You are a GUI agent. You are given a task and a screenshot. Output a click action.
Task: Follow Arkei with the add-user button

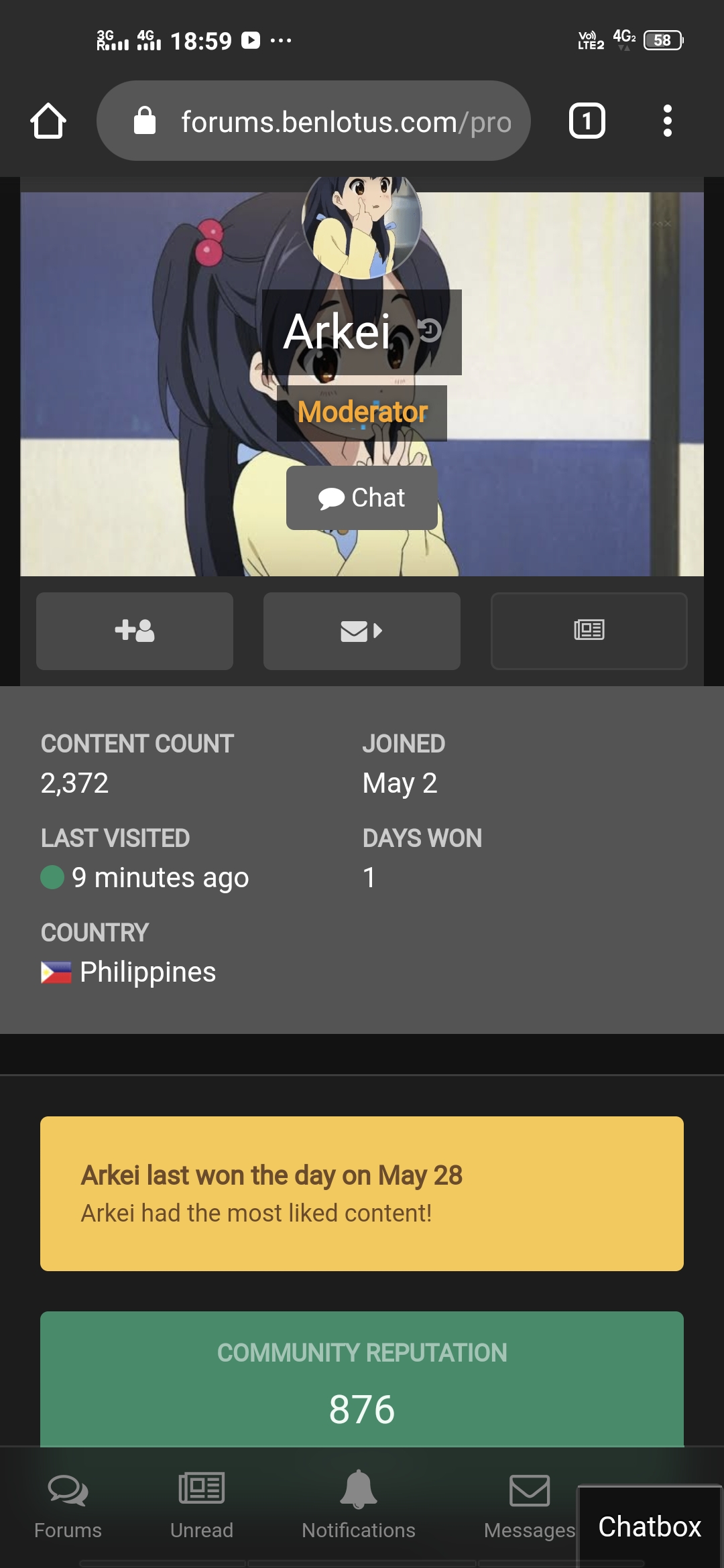(135, 631)
